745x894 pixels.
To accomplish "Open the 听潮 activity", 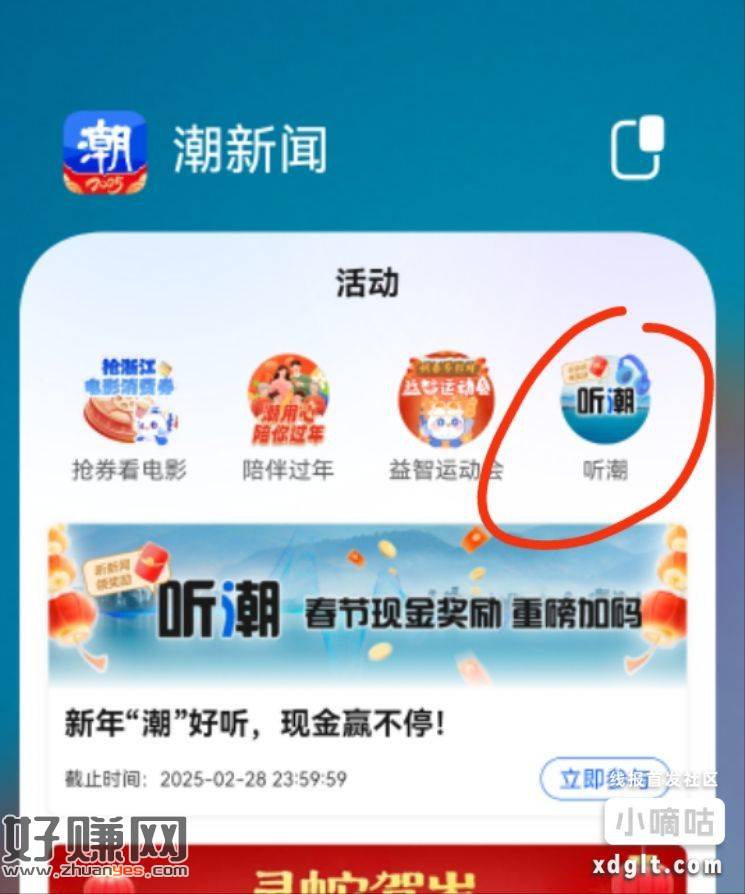I will pos(605,402).
